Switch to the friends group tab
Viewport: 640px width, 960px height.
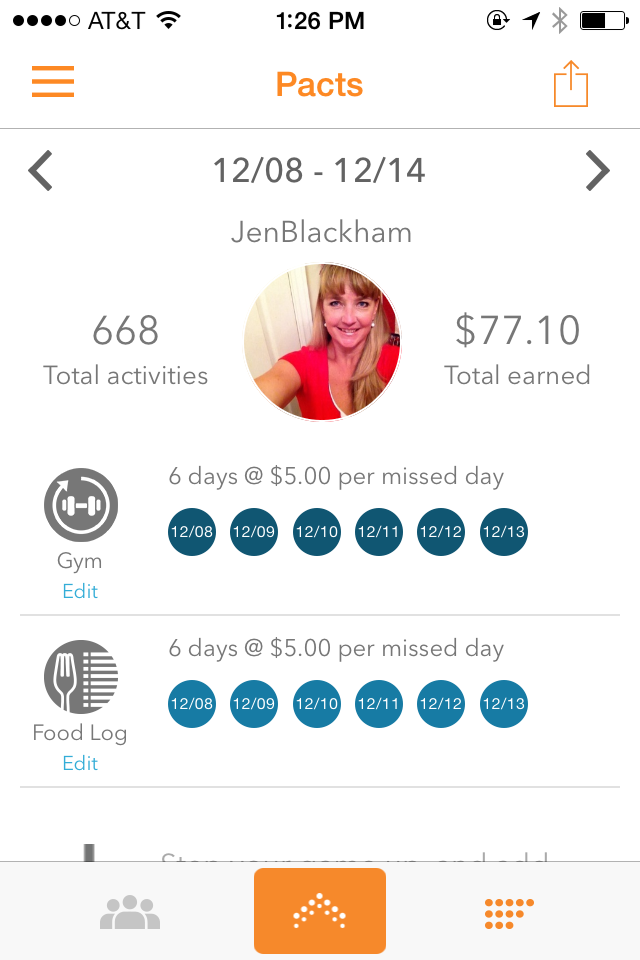click(130, 912)
